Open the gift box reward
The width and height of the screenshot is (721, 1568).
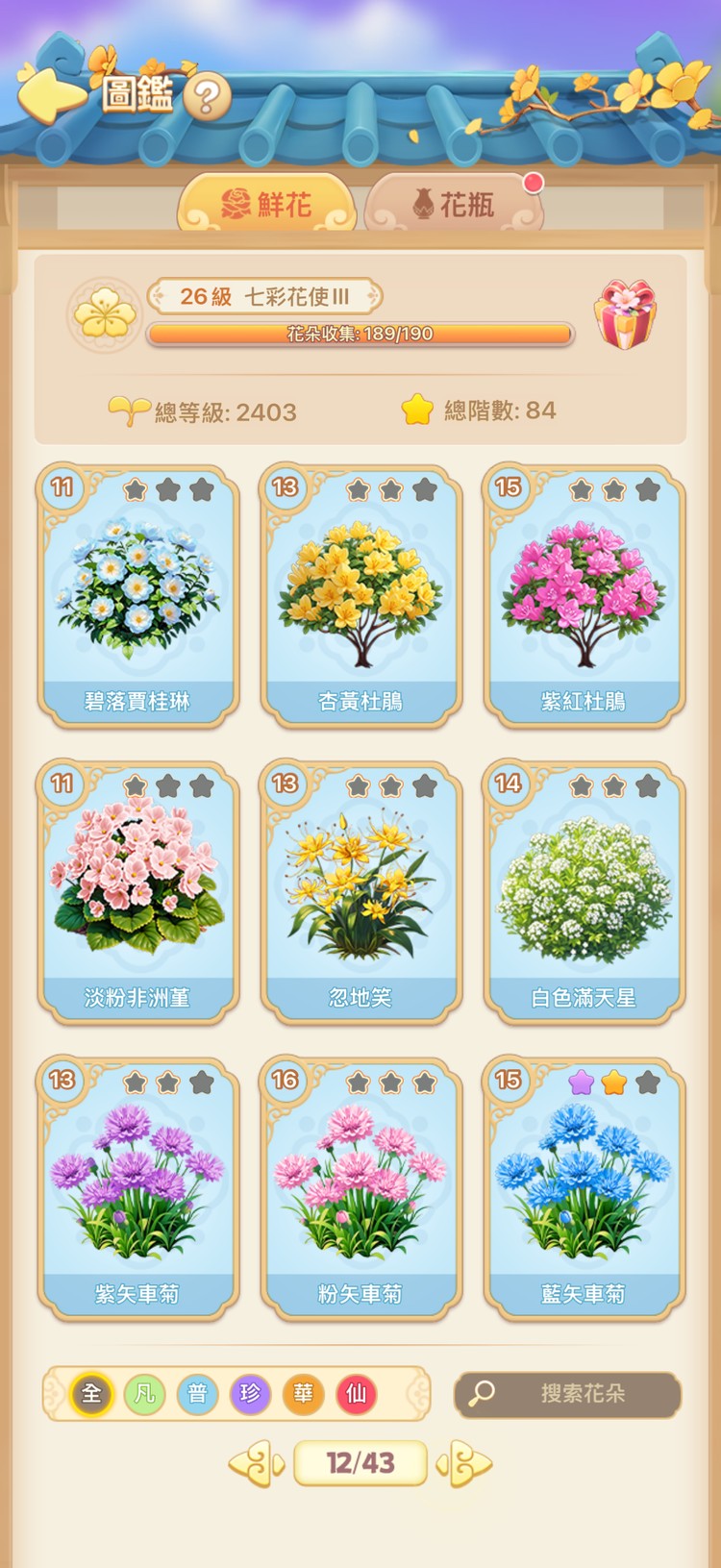(x=625, y=314)
